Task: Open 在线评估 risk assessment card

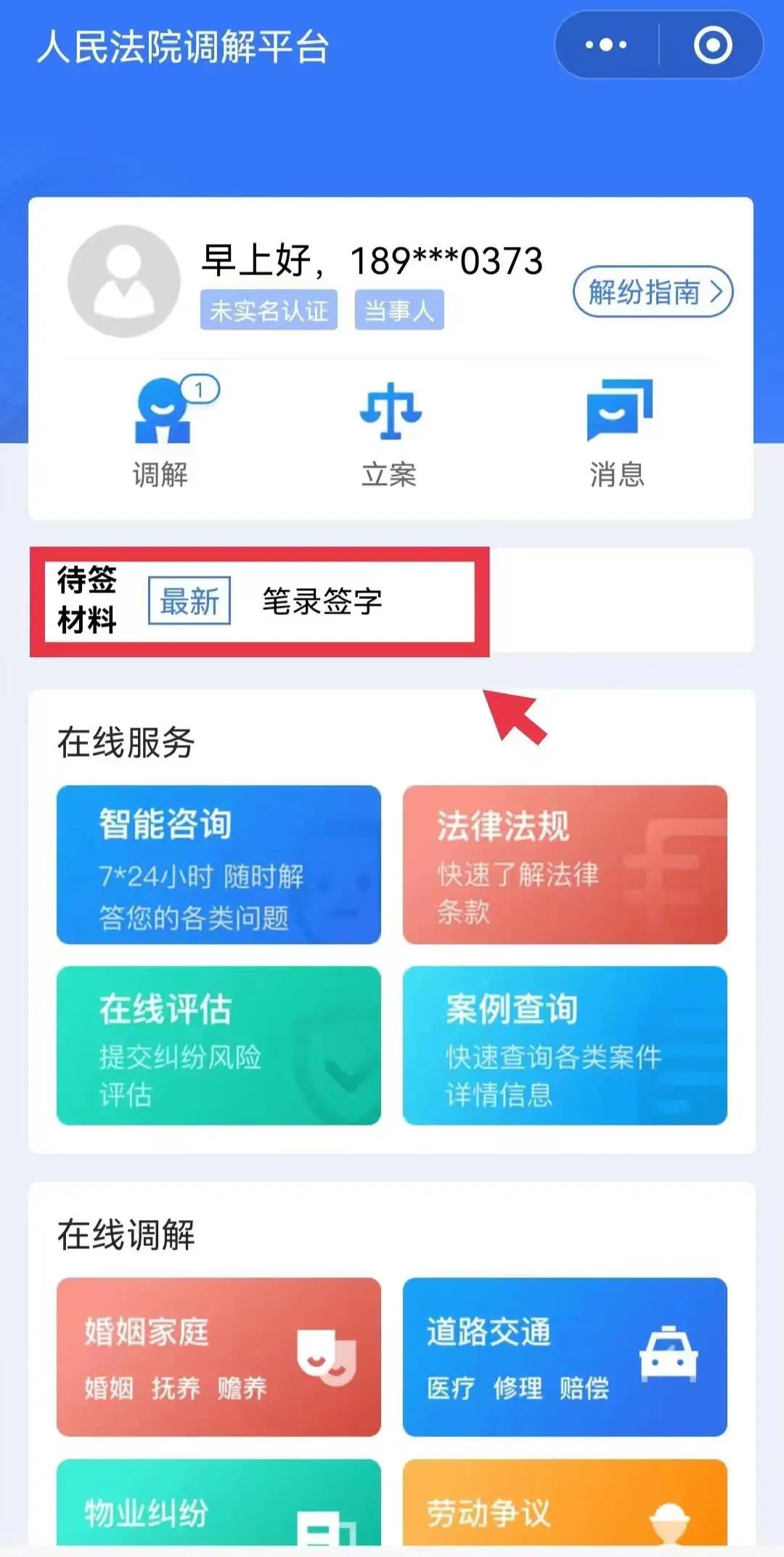Action: (219, 1045)
